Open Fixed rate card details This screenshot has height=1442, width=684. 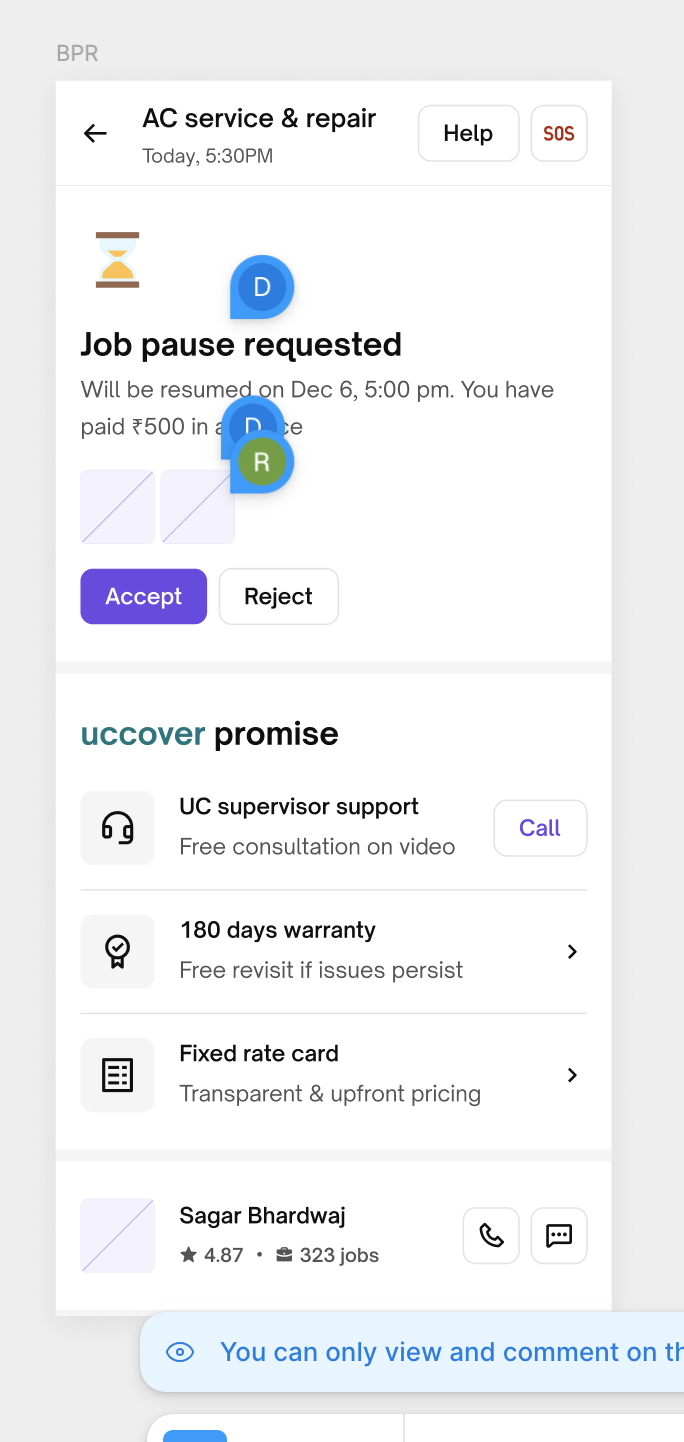(x=572, y=1075)
